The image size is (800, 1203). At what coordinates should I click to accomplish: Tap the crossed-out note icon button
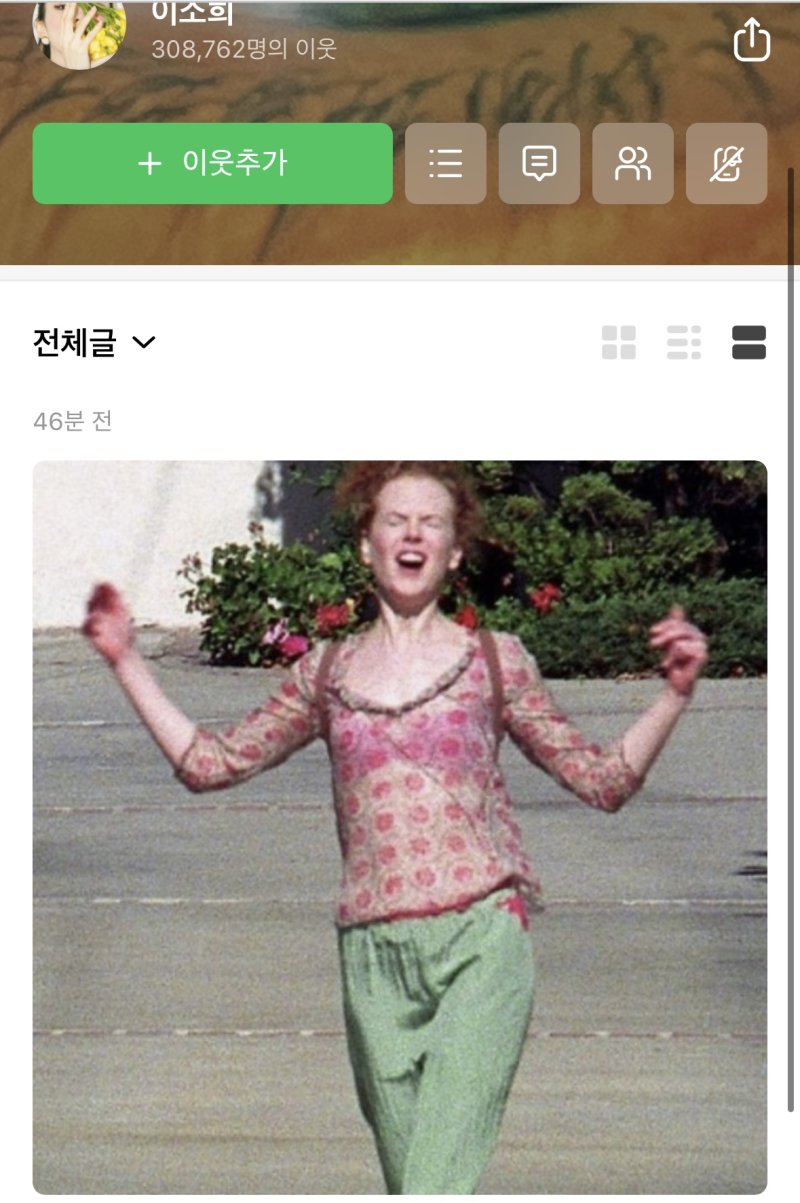[x=727, y=164]
